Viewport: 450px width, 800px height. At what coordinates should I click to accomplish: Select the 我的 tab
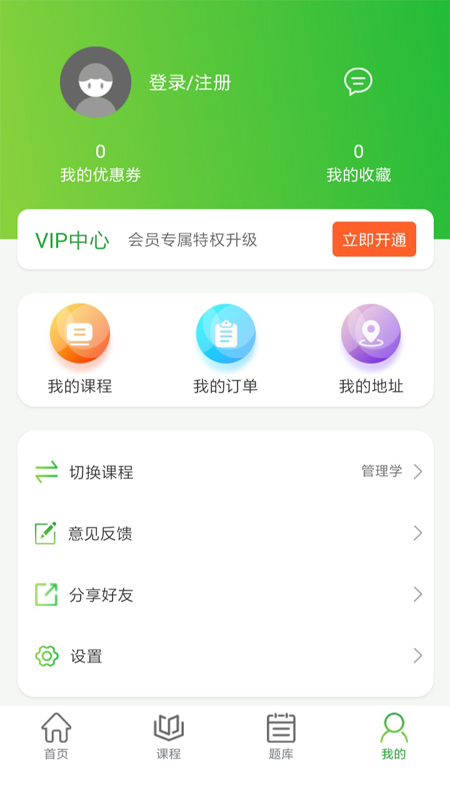click(x=394, y=736)
